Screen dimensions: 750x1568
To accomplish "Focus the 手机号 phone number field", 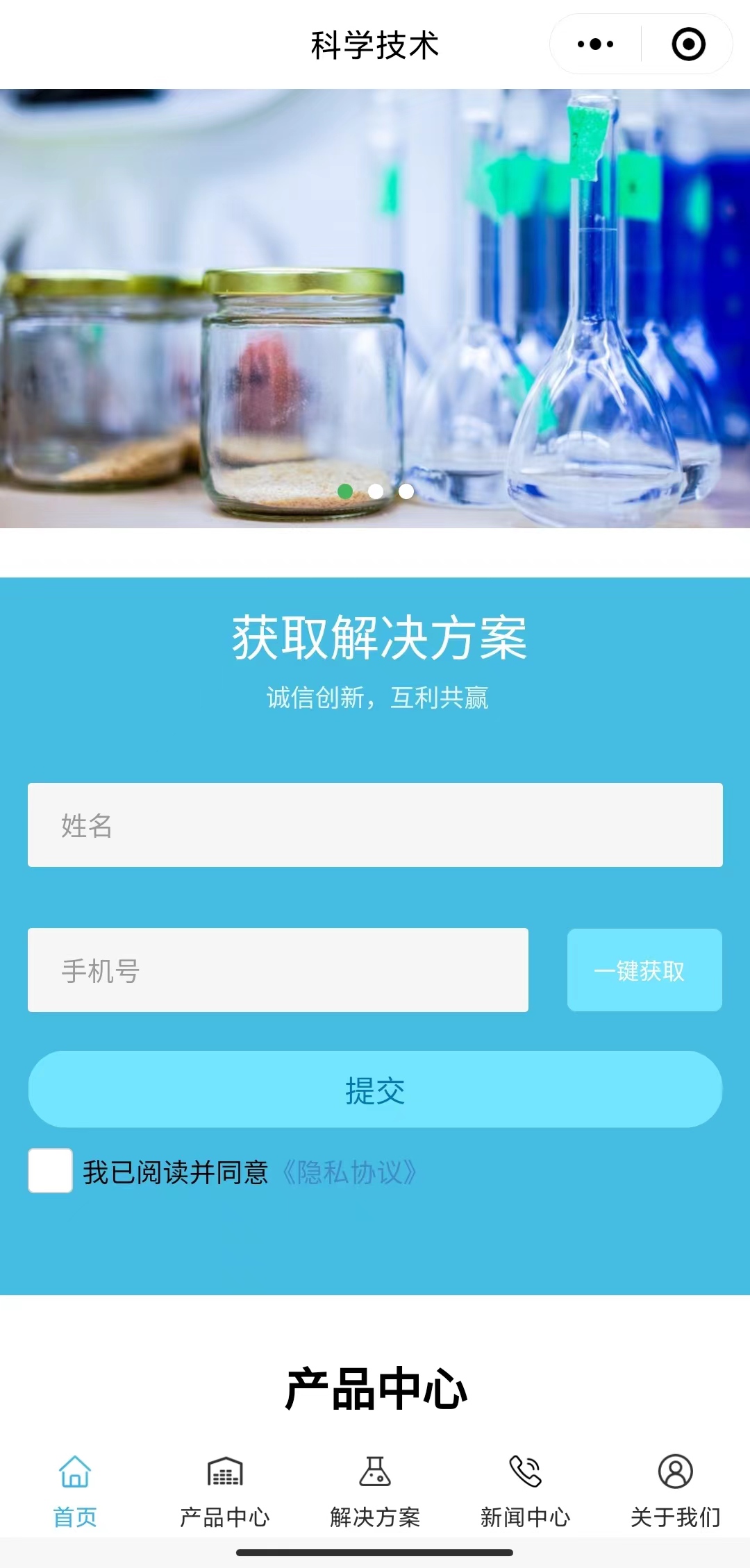I will [x=278, y=970].
